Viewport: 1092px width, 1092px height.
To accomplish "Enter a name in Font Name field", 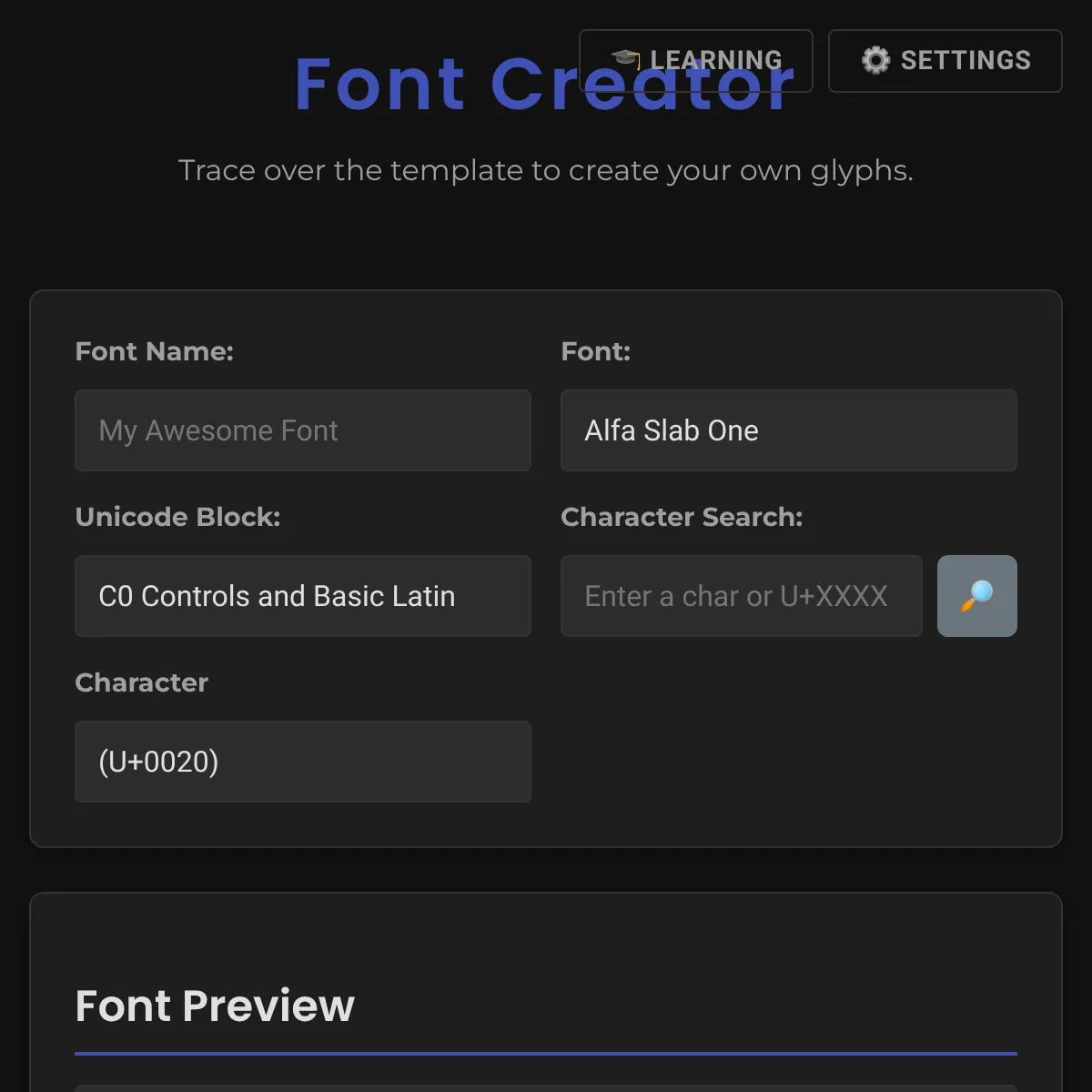I will coord(302,430).
